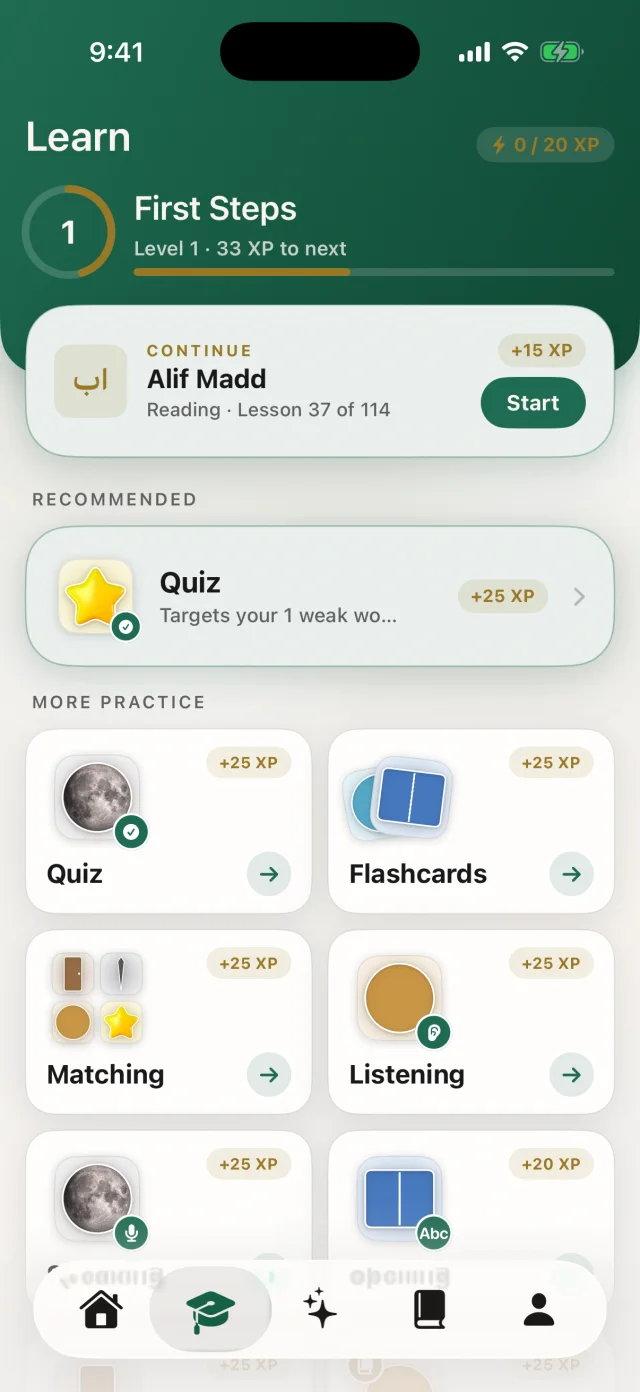Viewport: 640px width, 1392px height.
Task: Open the Quiz practice tile under More Practice
Action: (x=168, y=821)
